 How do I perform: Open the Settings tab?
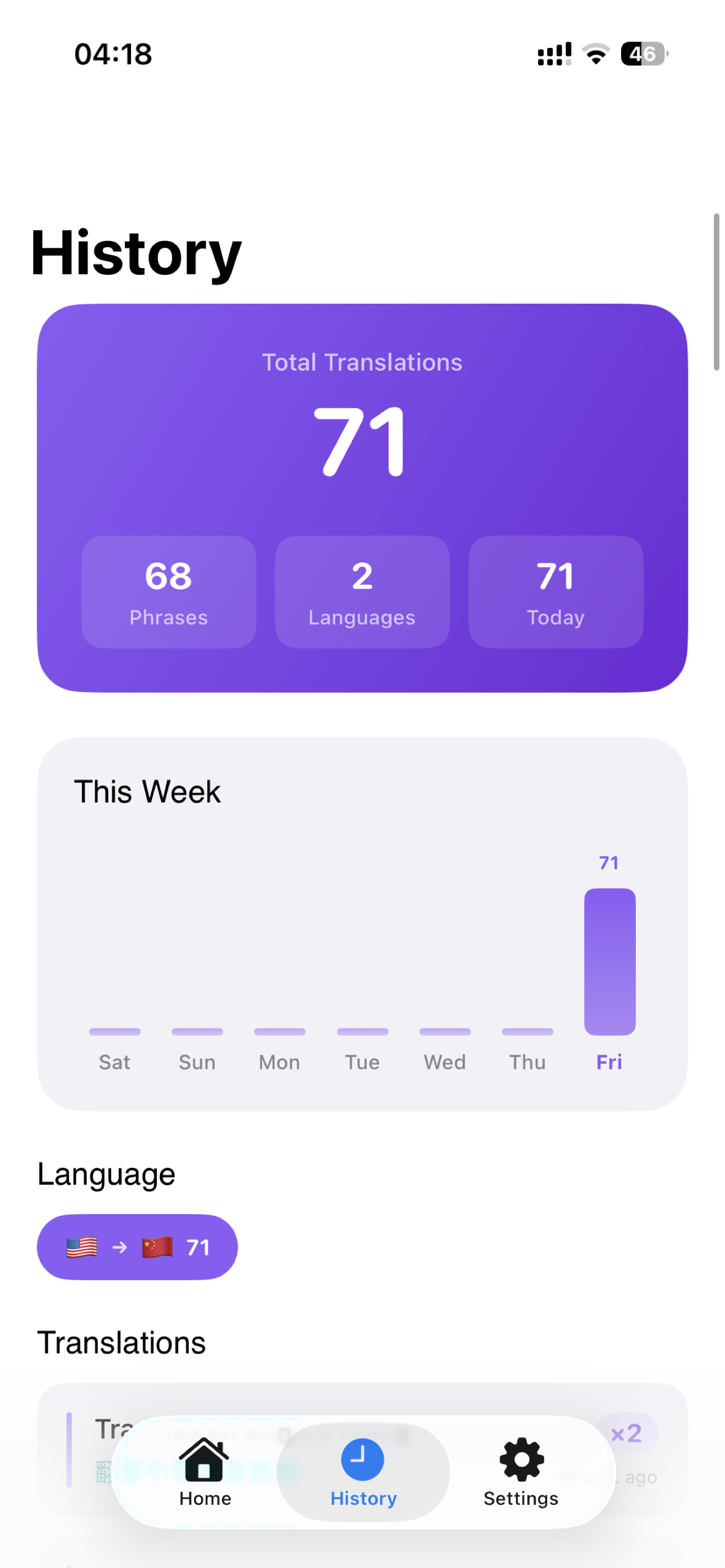(521, 1473)
